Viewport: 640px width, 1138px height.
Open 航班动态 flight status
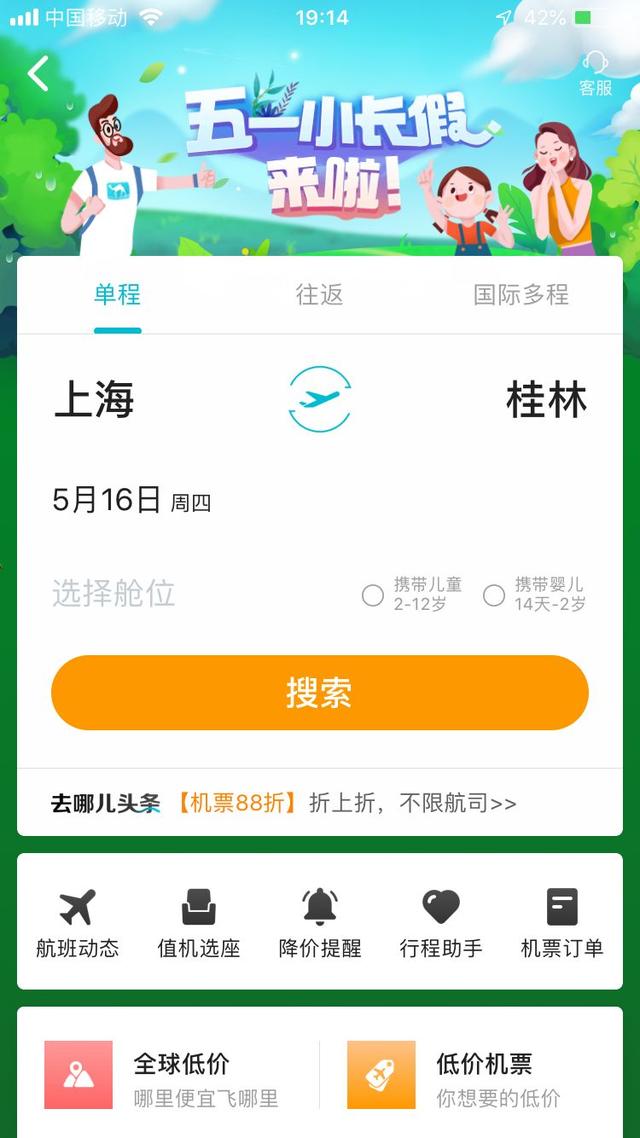tap(77, 922)
